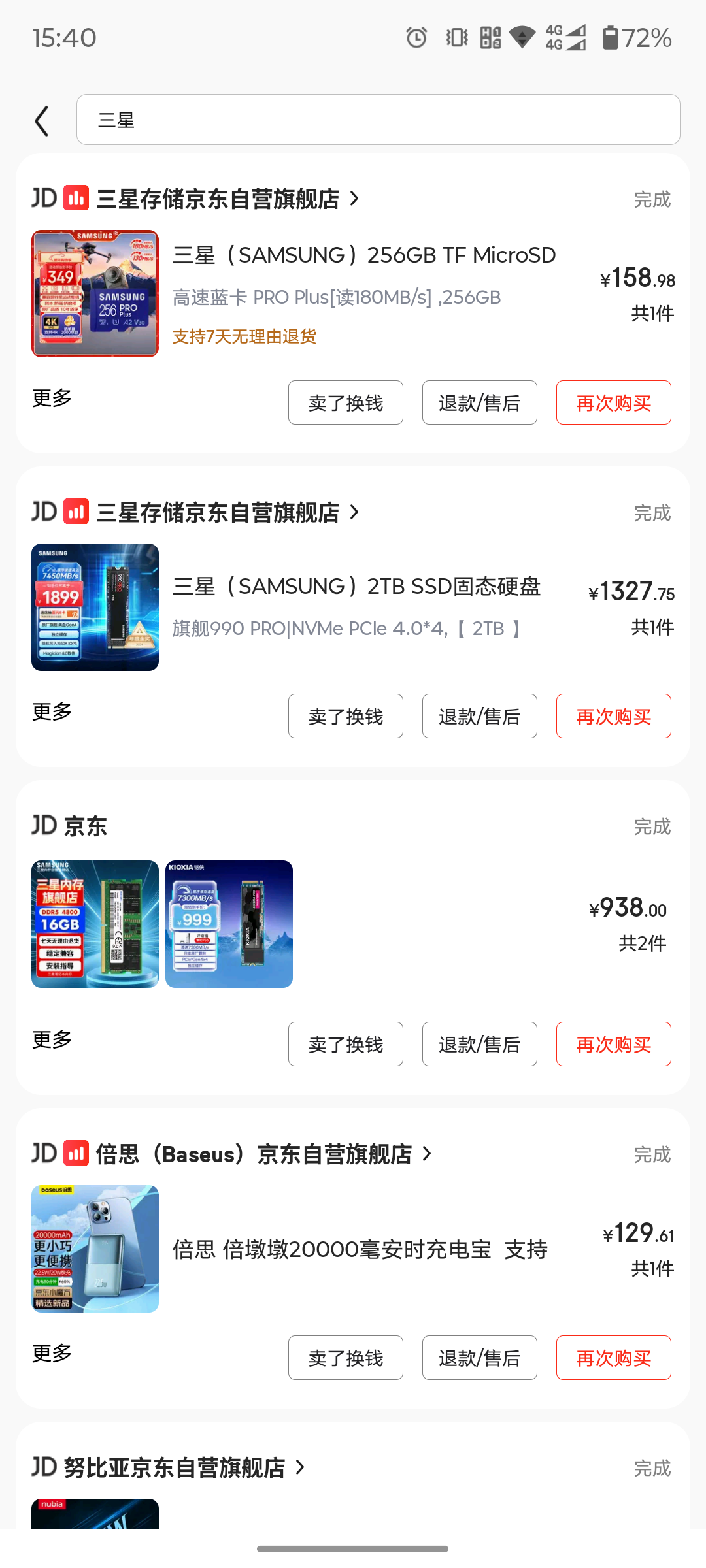The height and width of the screenshot is (1568, 706).
Task: Click the JD icon on the 京东 order
Action: (x=43, y=825)
